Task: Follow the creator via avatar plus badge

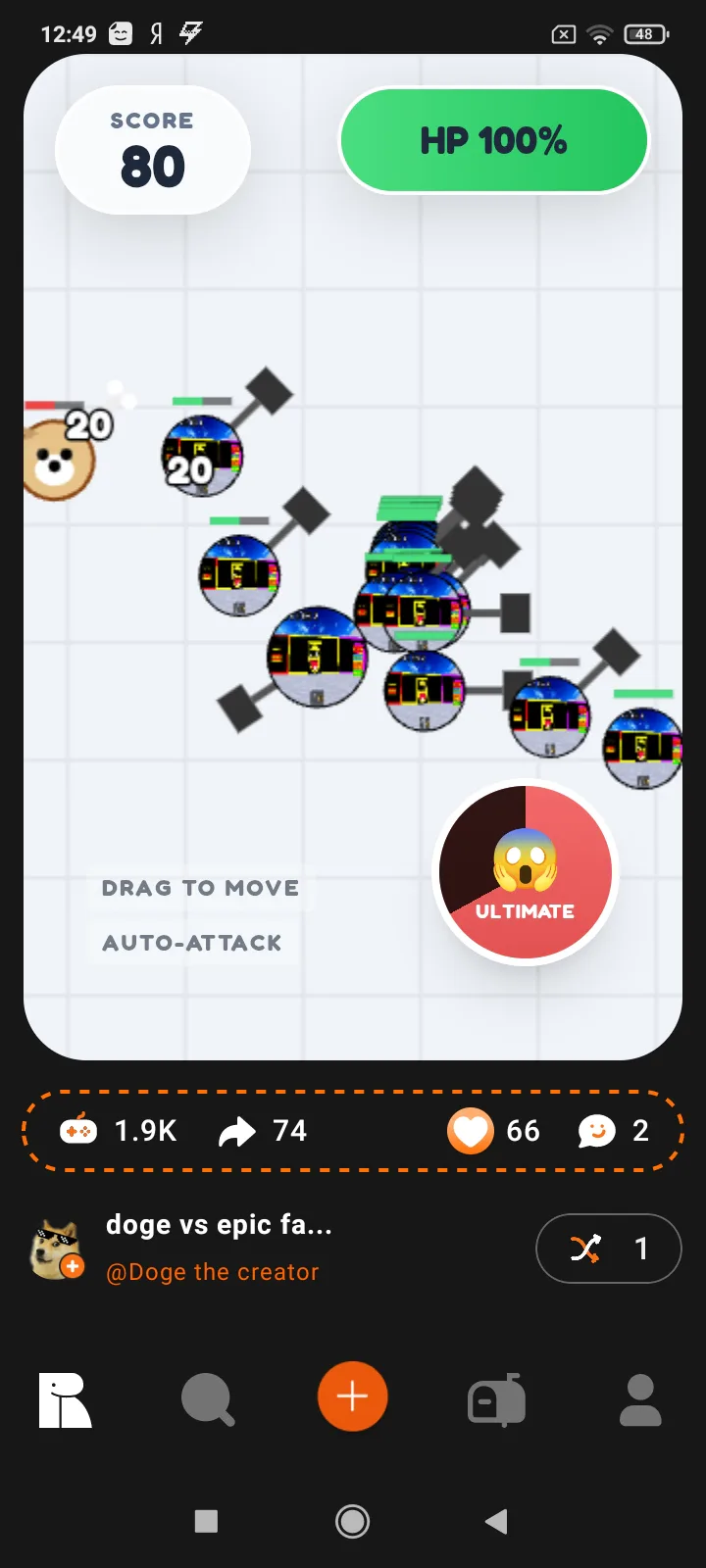Action: (x=73, y=1267)
